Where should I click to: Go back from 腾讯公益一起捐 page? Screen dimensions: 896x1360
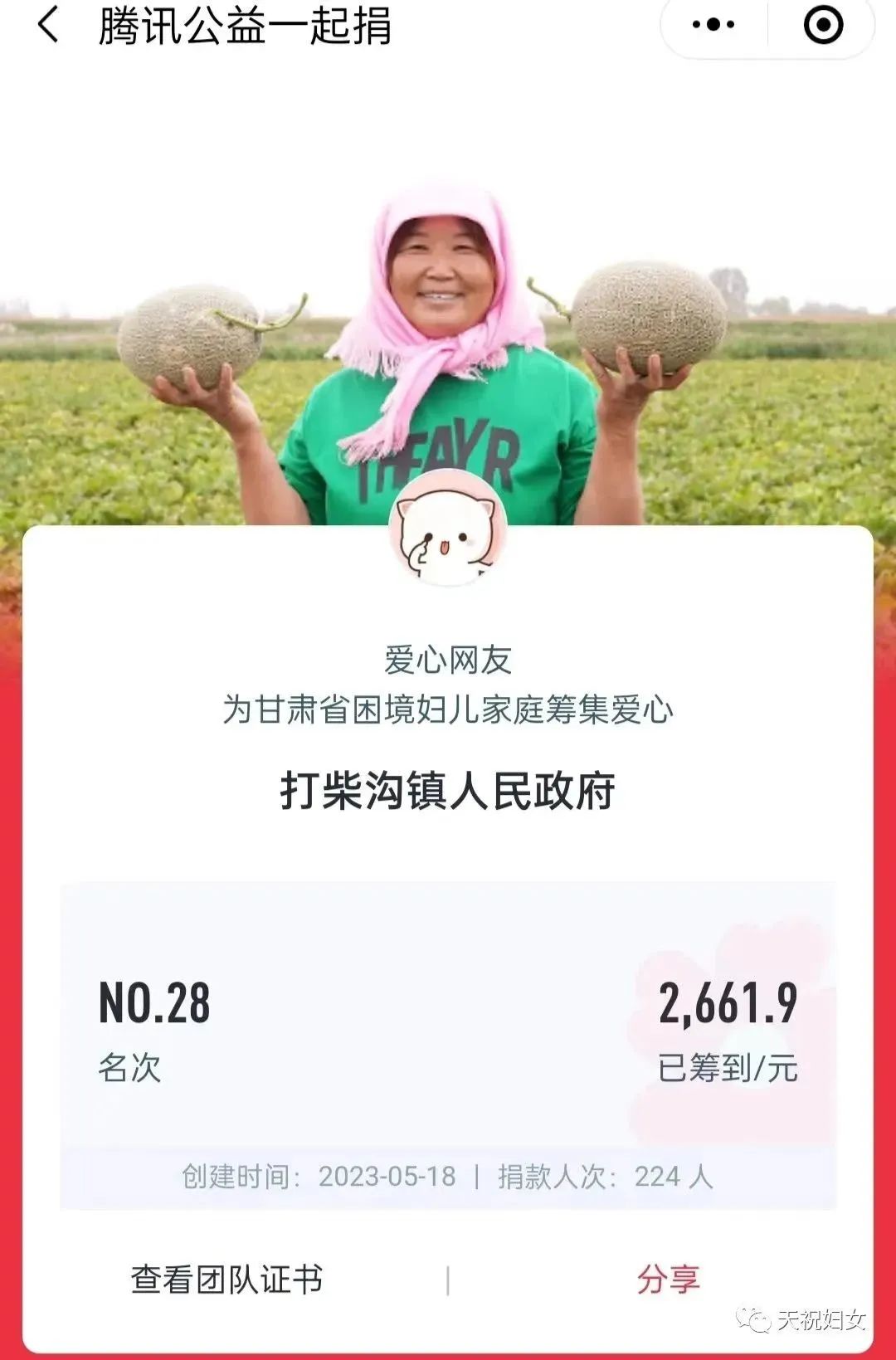point(48,24)
